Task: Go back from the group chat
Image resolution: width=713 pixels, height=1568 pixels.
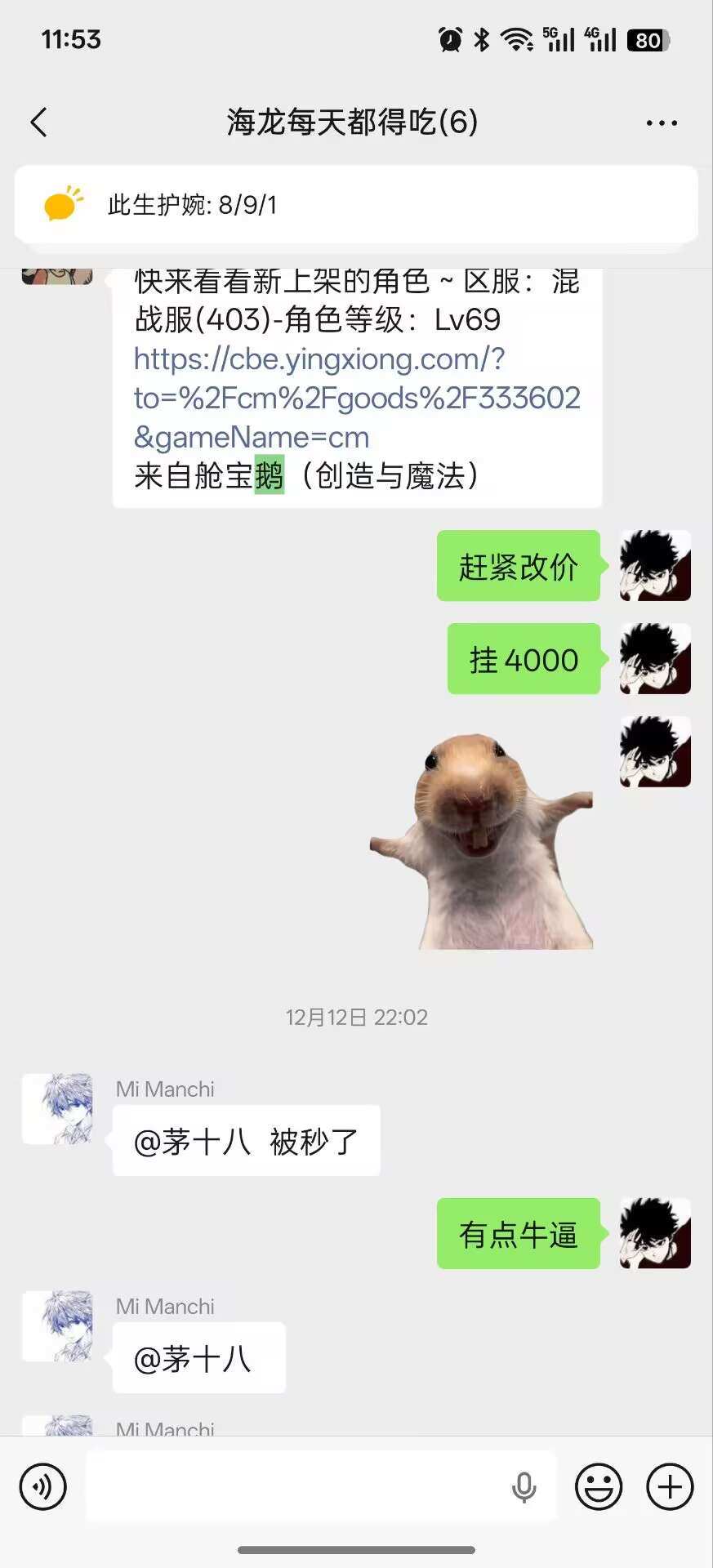Action: coord(38,122)
